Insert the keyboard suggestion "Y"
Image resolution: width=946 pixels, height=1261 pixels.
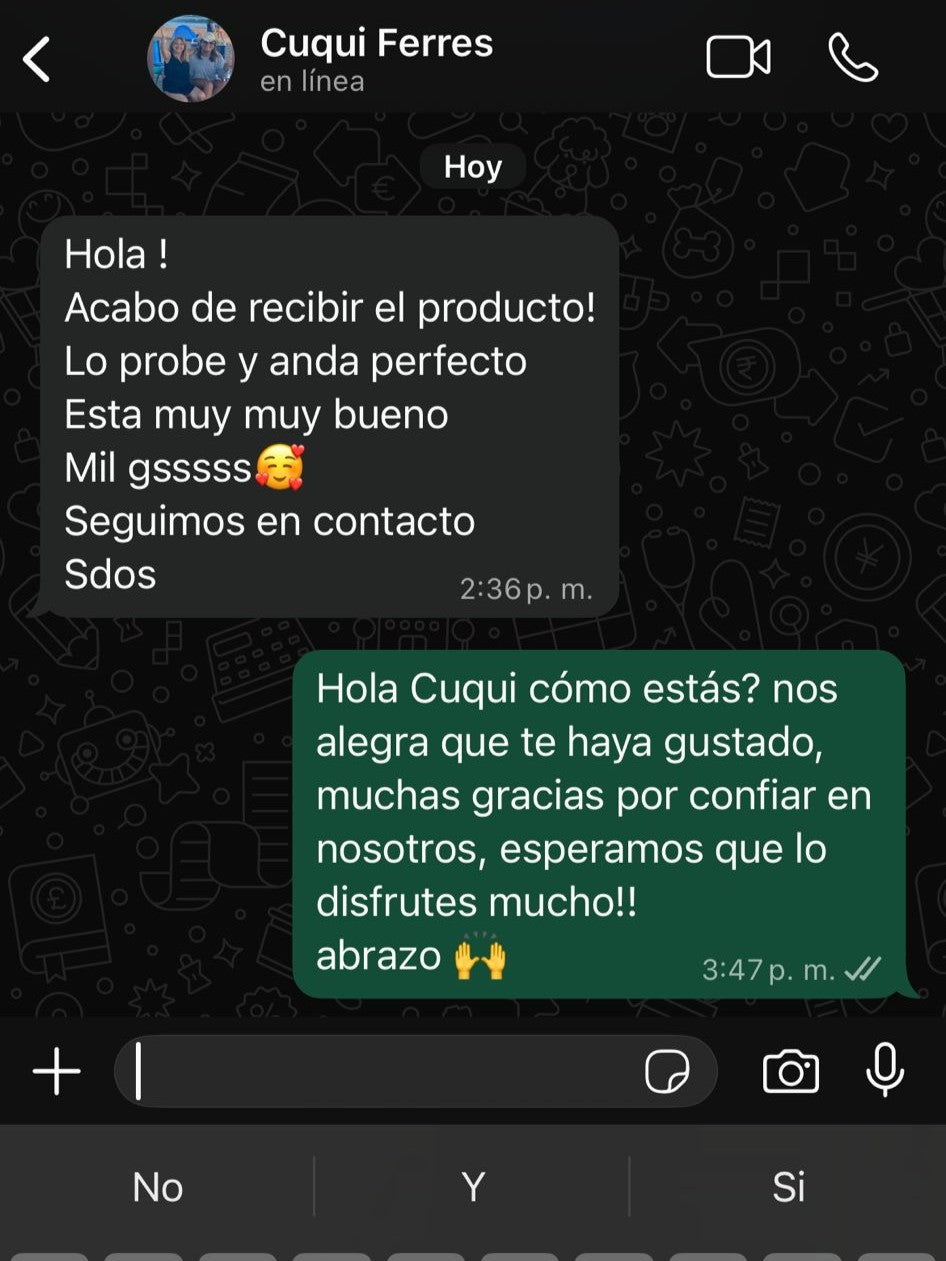click(x=473, y=1187)
